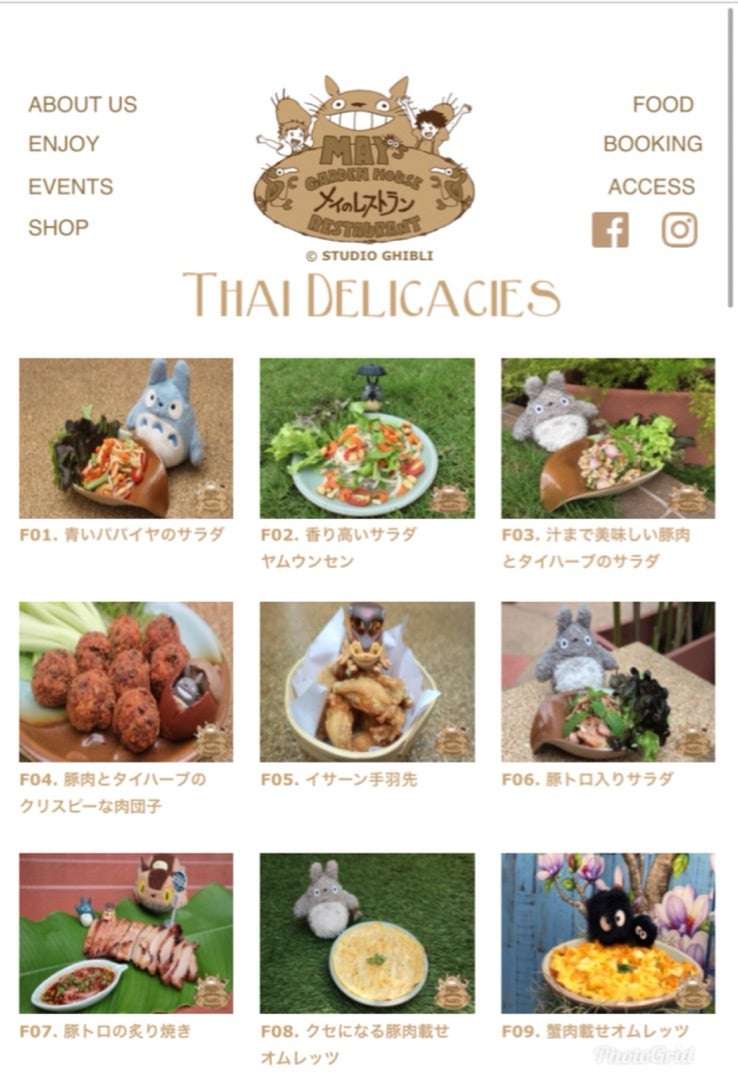This screenshot has height=1080, width=738.
Task: Go to the ENJOY section
Action: [64, 144]
